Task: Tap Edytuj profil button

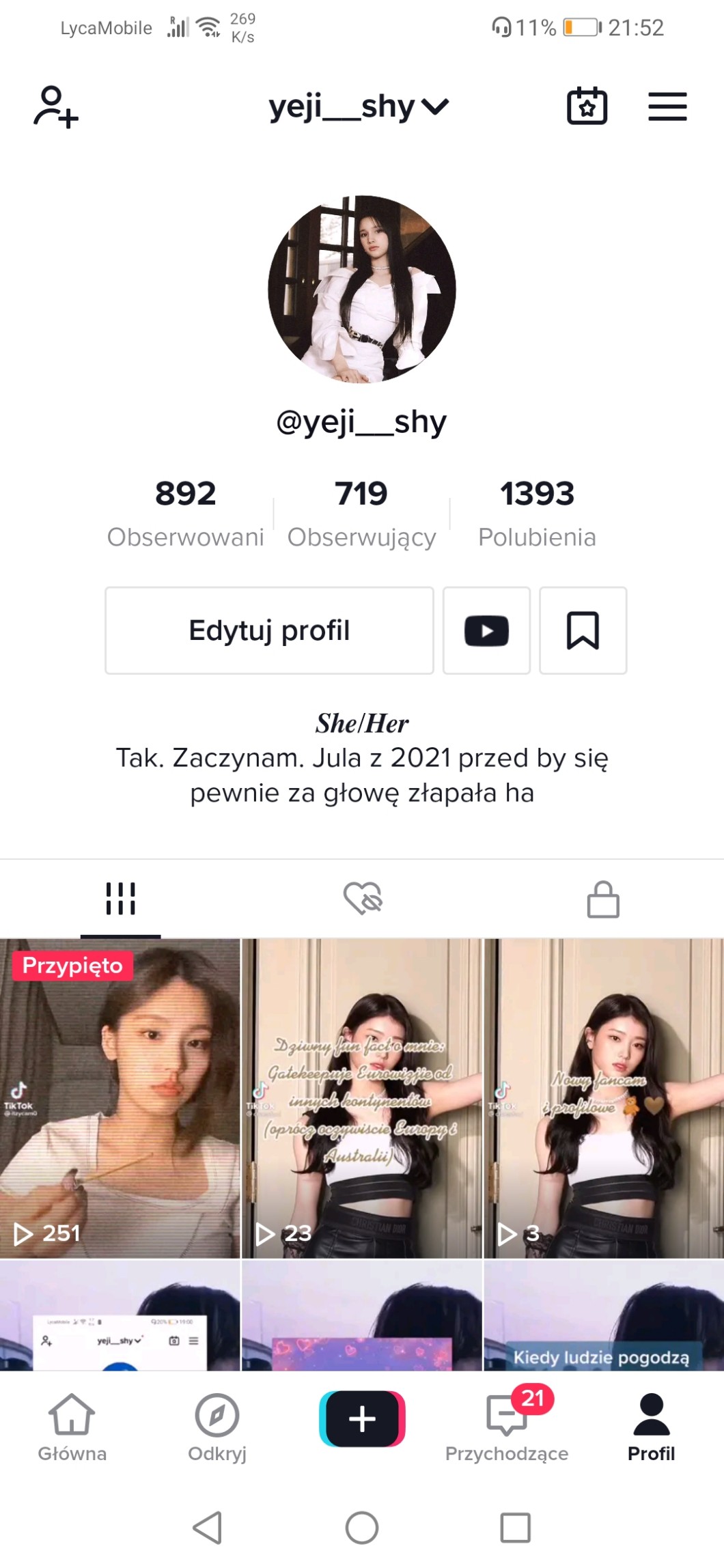Action: pyautogui.click(x=269, y=630)
